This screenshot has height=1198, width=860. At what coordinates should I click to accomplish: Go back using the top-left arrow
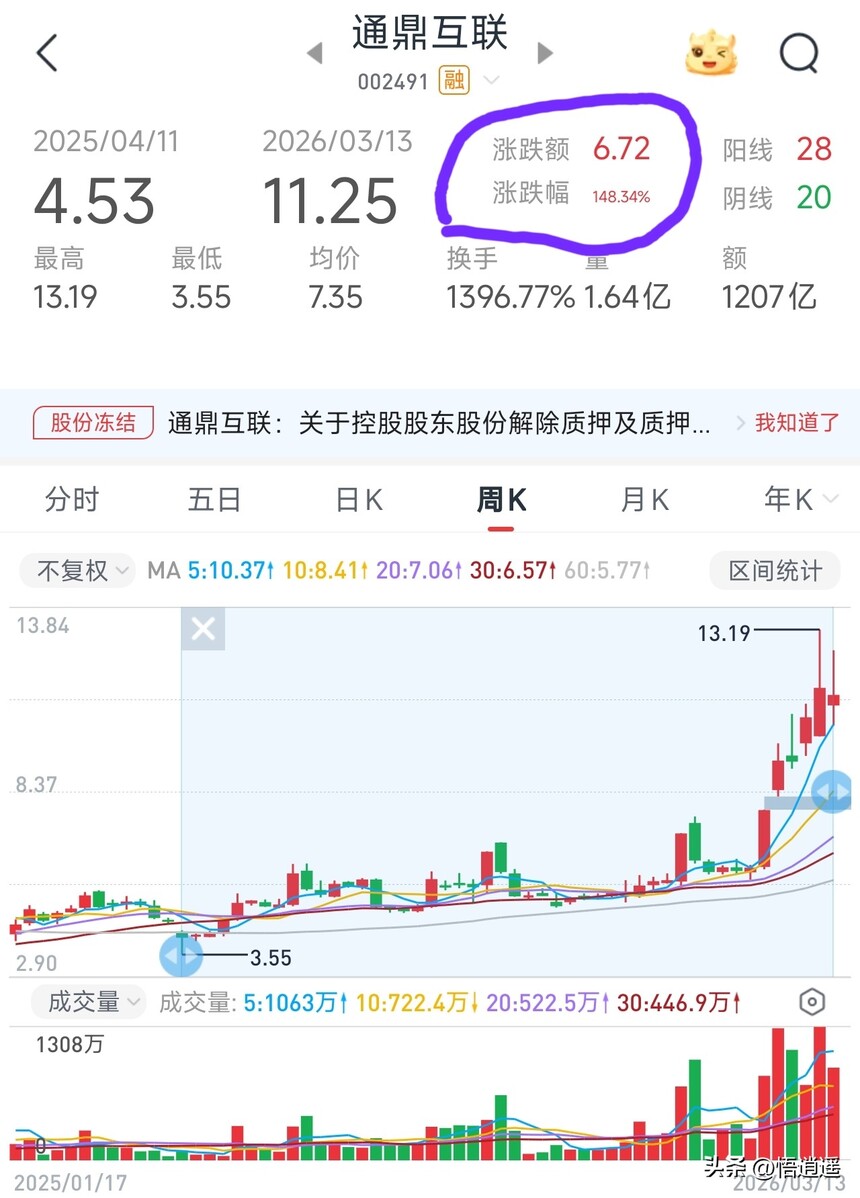[x=47, y=53]
